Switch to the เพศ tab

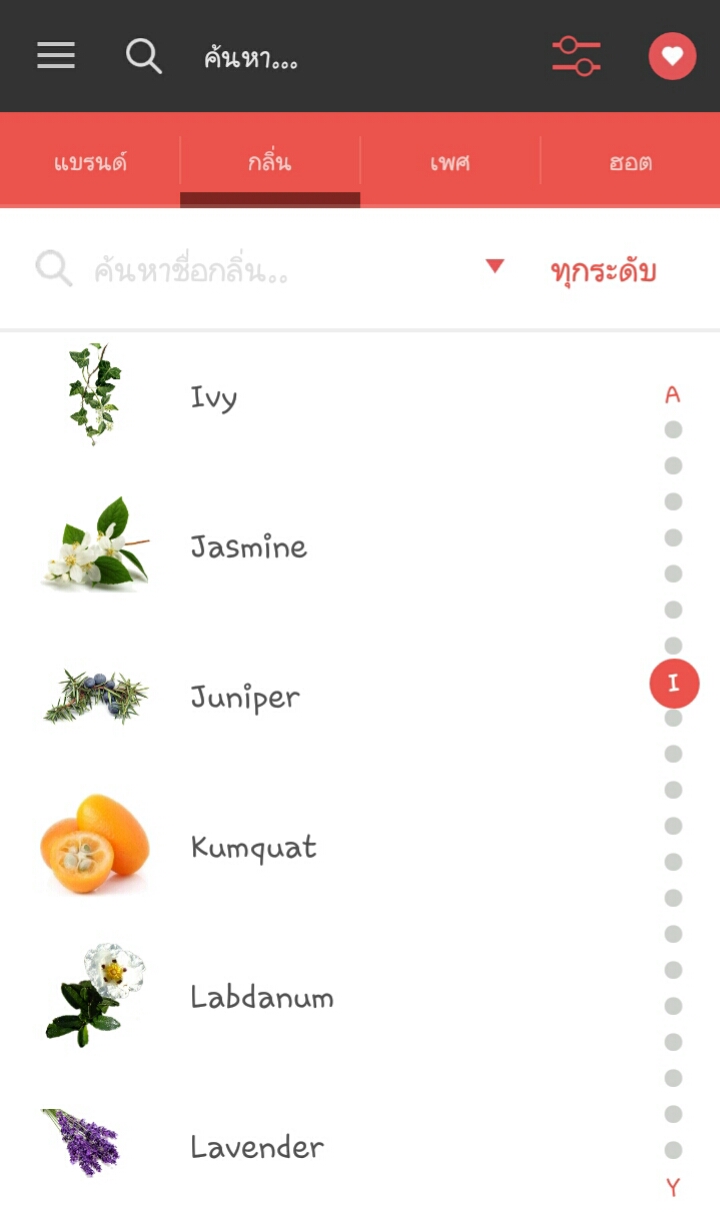pyautogui.click(x=450, y=162)
